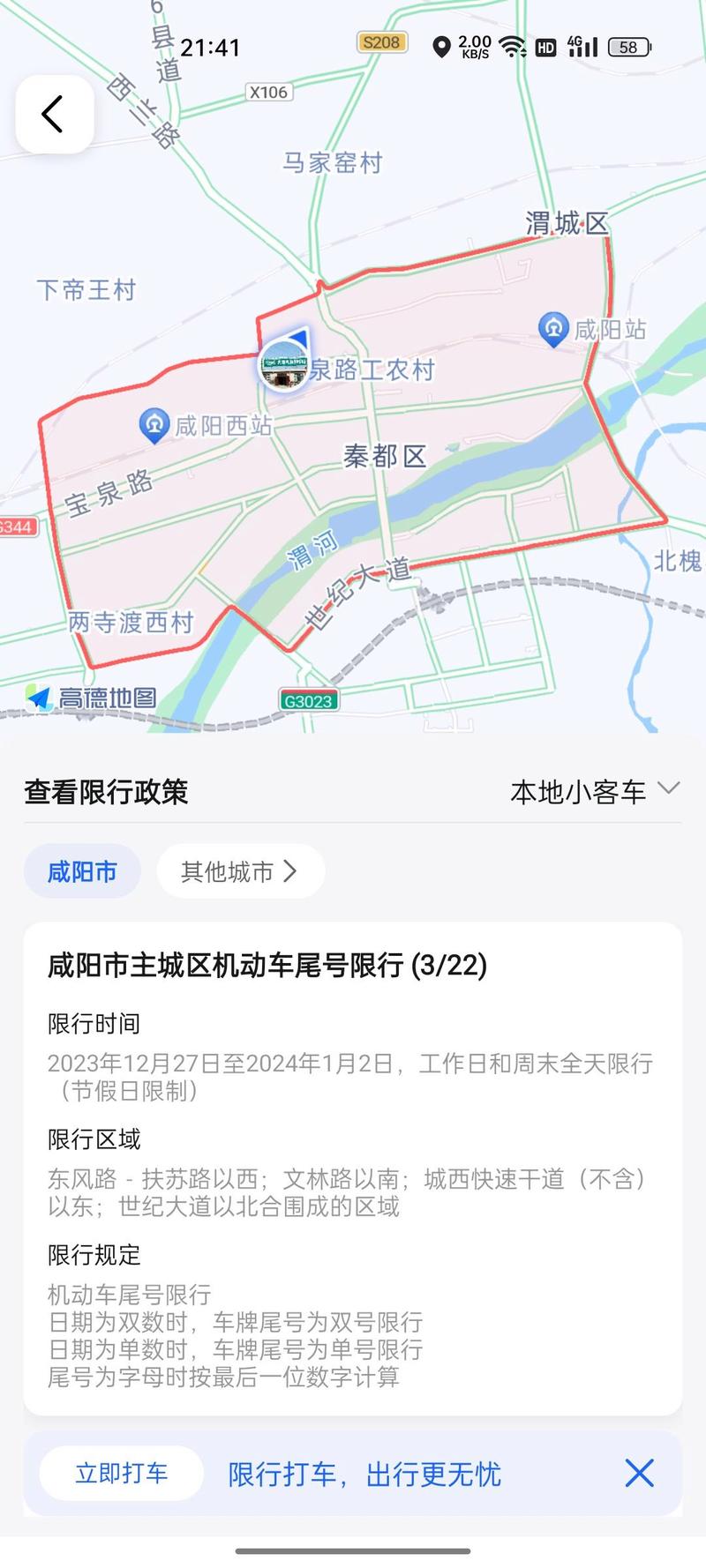
Task: Open the 限行打车，出行更无忧 link
Action: pyautogui.click(x=364, y=1475)
